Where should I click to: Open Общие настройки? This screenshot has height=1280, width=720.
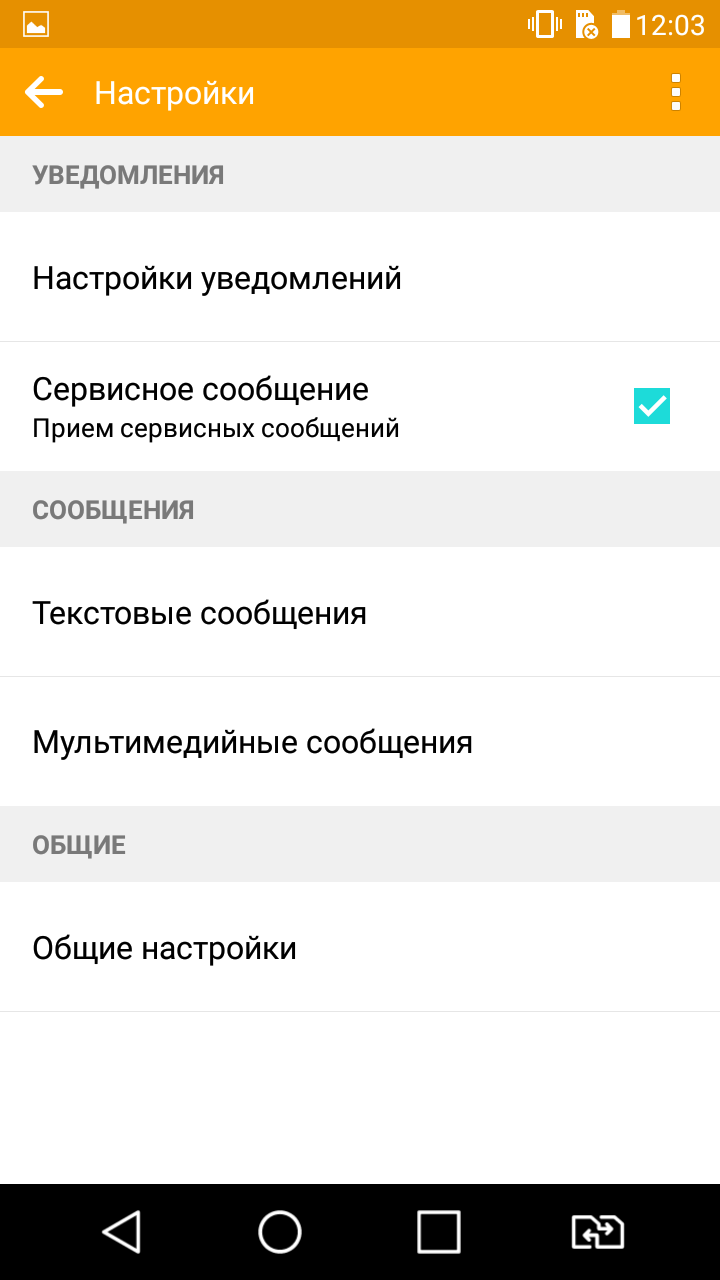tap(360, 947)
